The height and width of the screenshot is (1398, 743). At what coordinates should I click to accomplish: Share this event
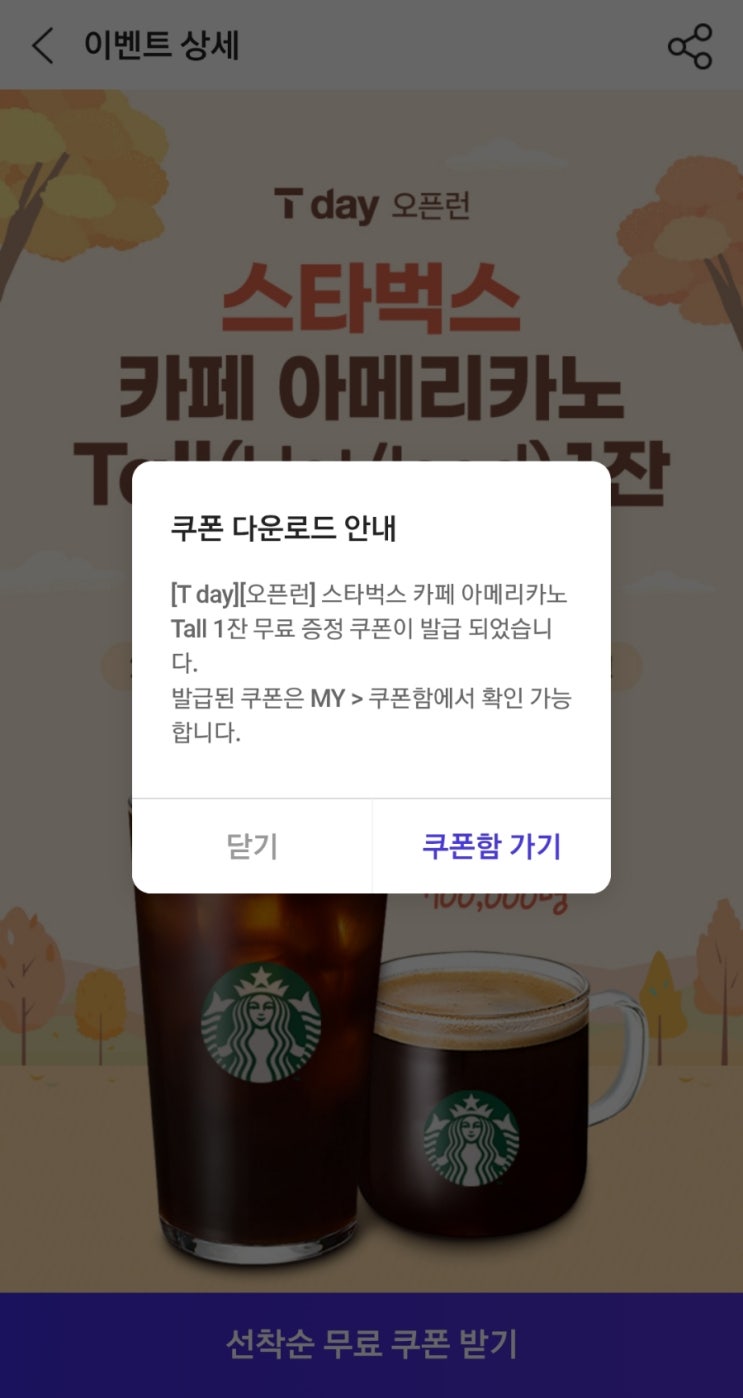point(689,46)
